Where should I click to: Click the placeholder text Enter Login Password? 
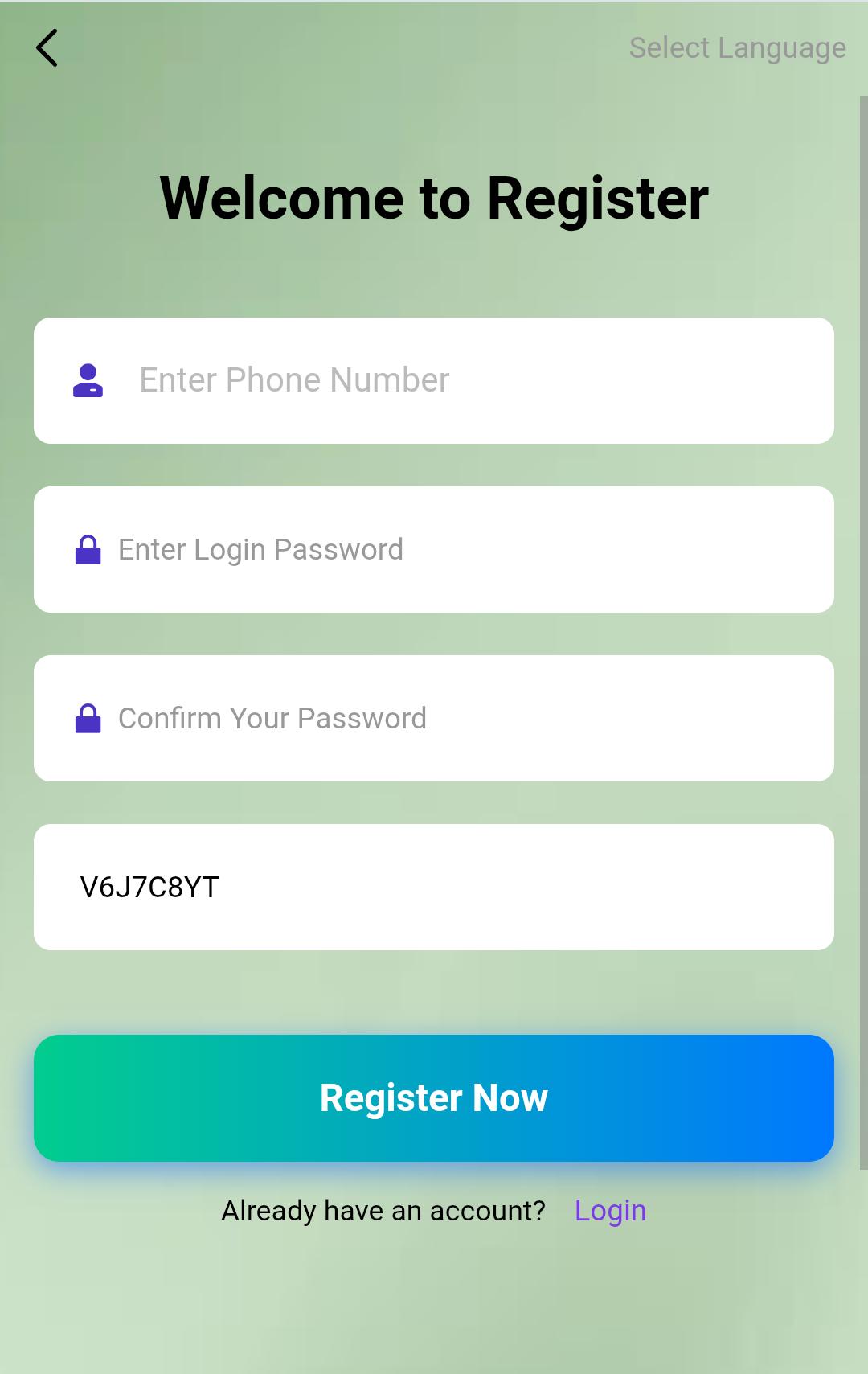(x=260, y=548)
